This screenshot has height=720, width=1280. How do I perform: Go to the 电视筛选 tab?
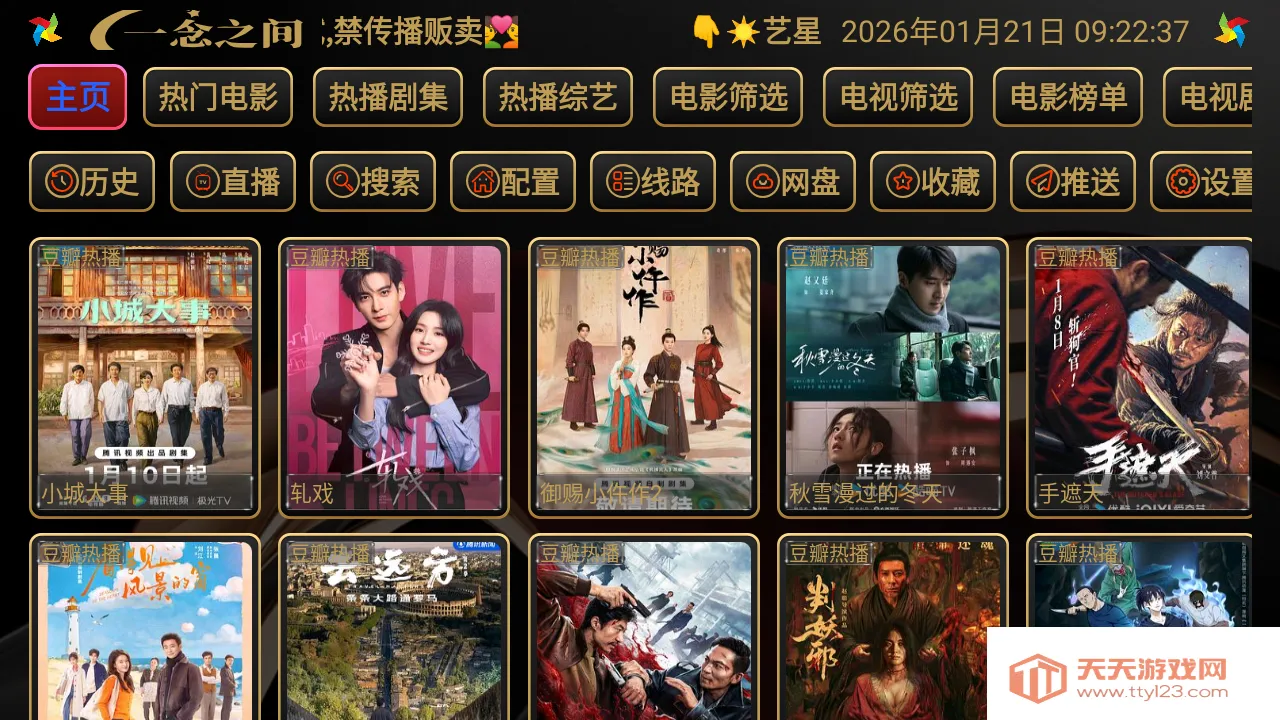tap(898, 97)
